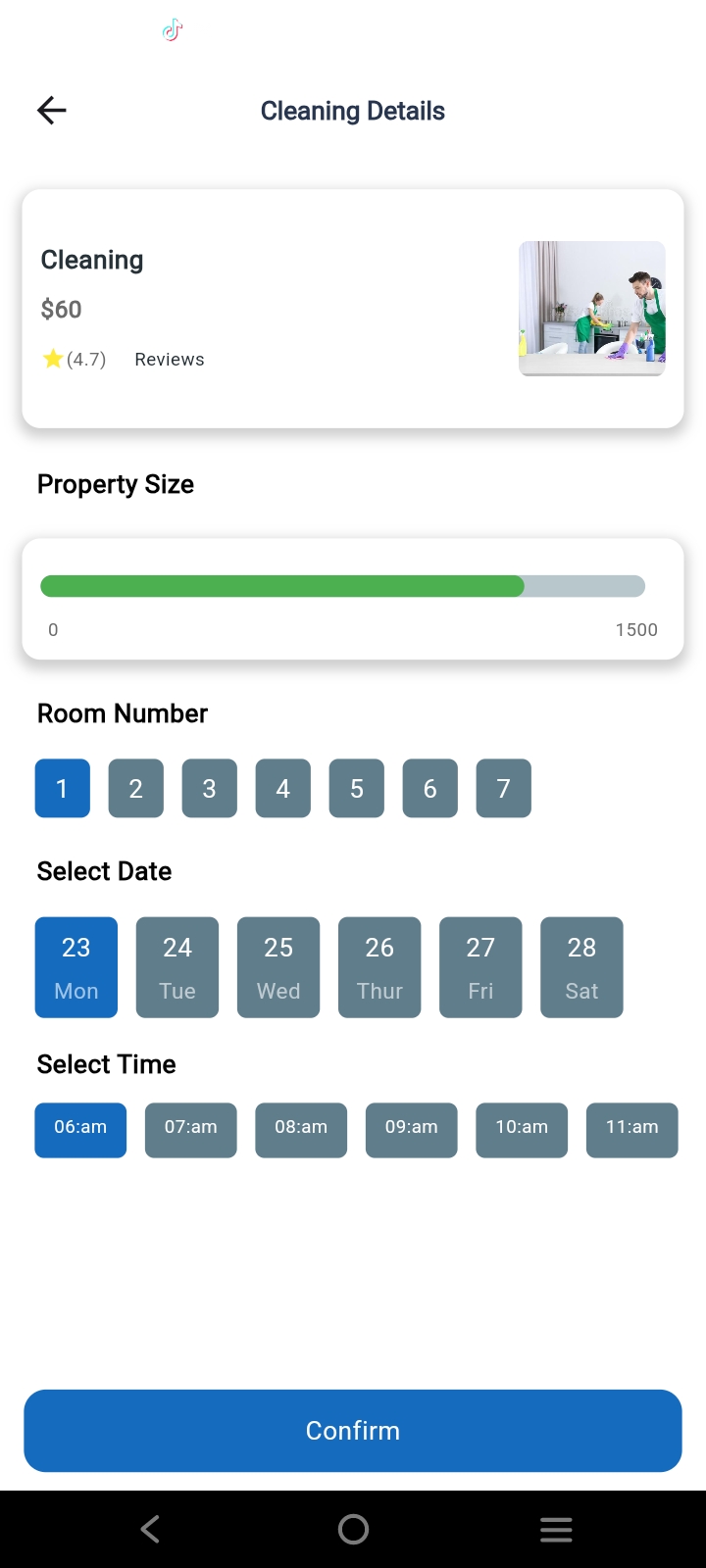Select Tue 24 as the date
Image resolution: width=706 pixels, height=1568 pixels.
pos(177,967)
